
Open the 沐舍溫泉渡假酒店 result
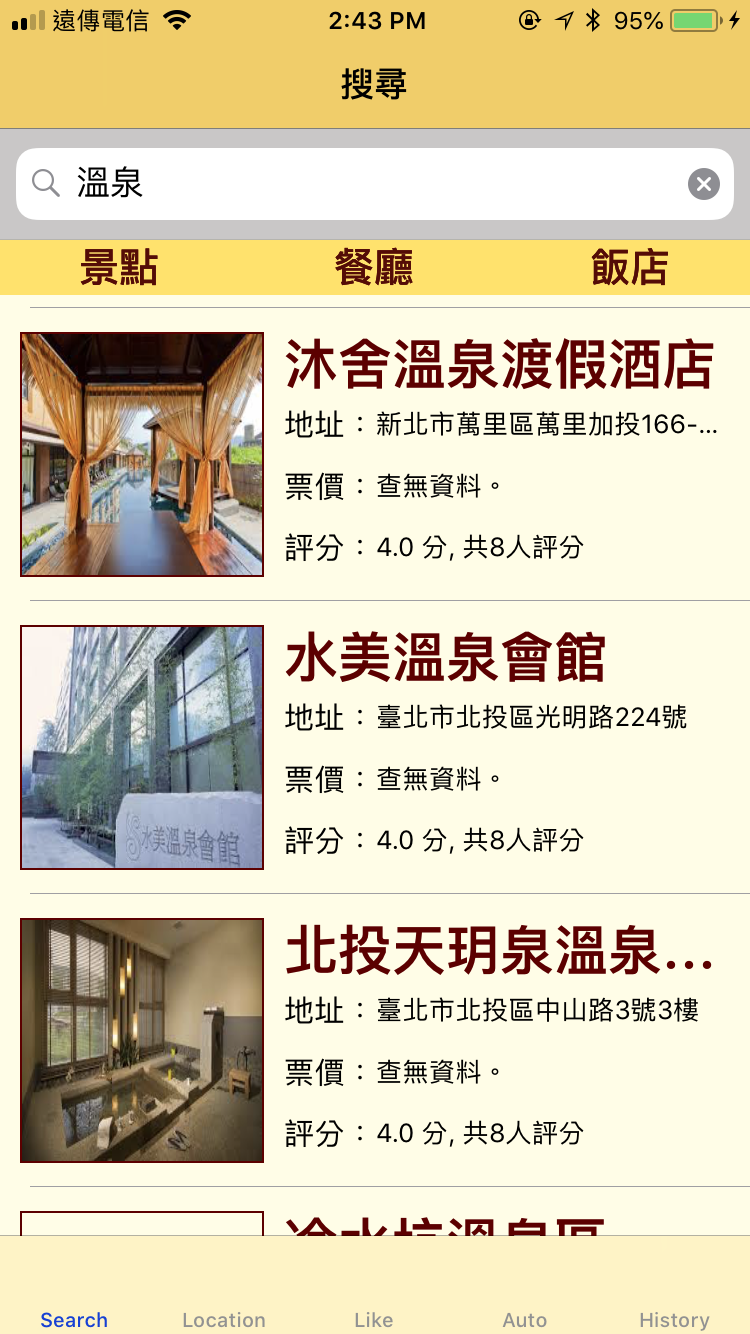(x=375, y=454)
